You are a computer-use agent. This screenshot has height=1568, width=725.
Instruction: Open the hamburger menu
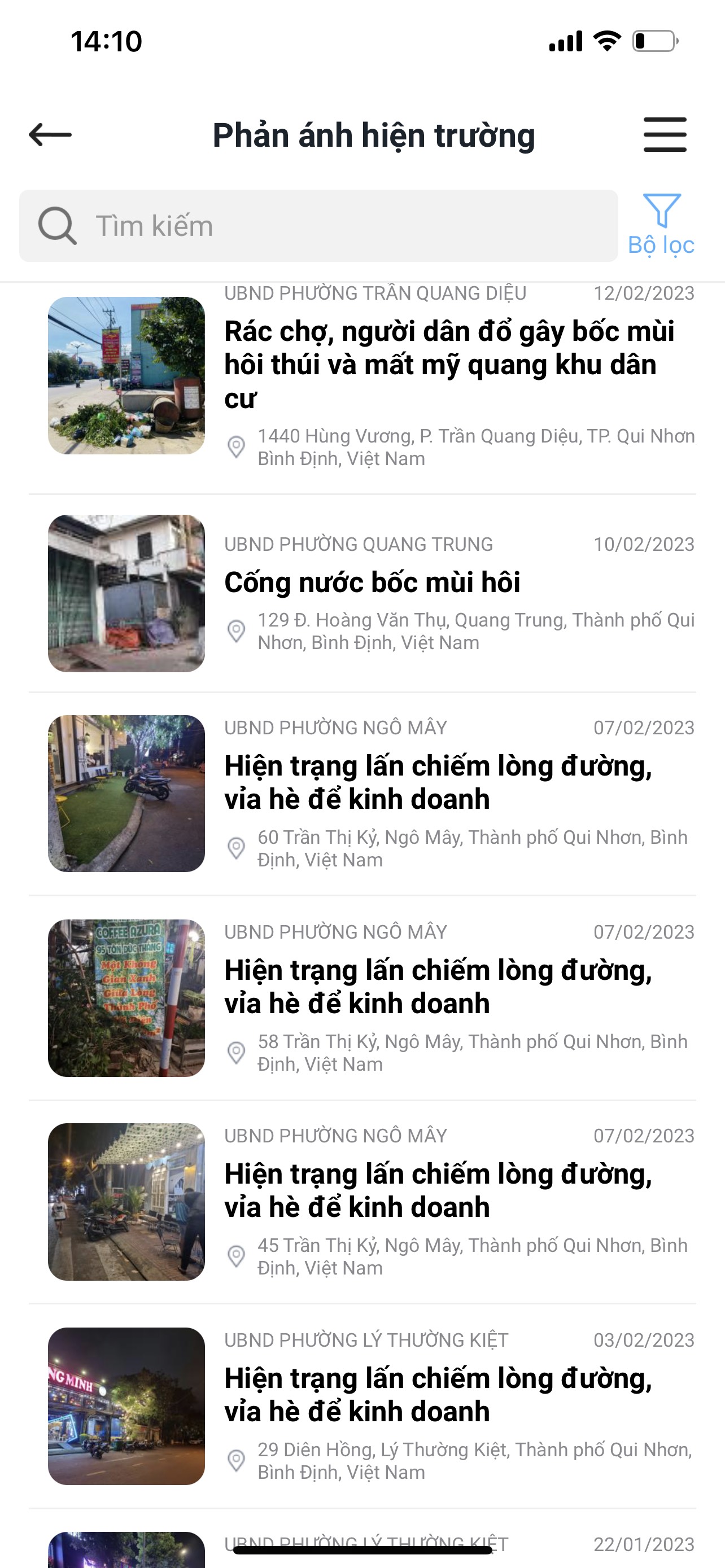665,134
